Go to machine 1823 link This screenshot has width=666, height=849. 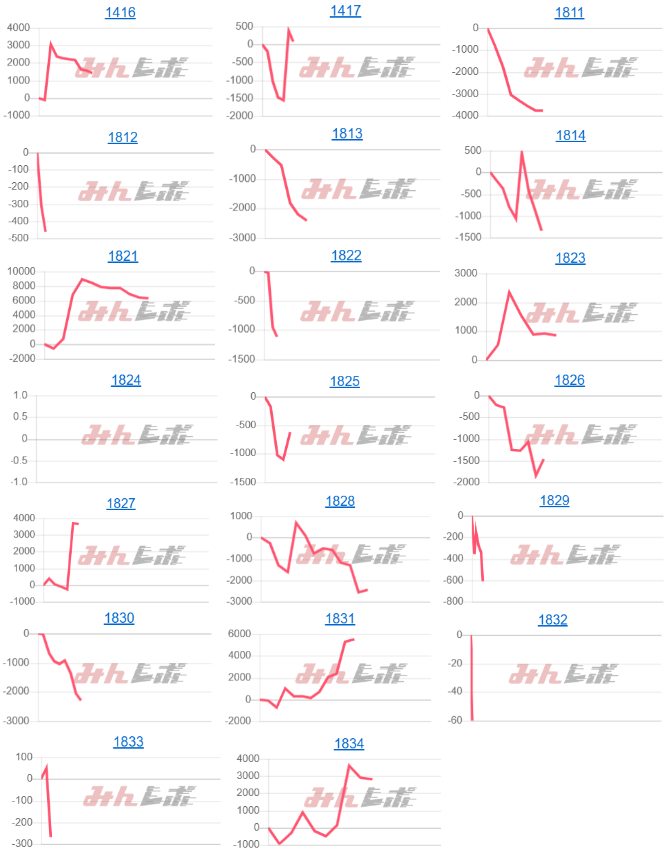pyautogui.click(x=570, y=258)
